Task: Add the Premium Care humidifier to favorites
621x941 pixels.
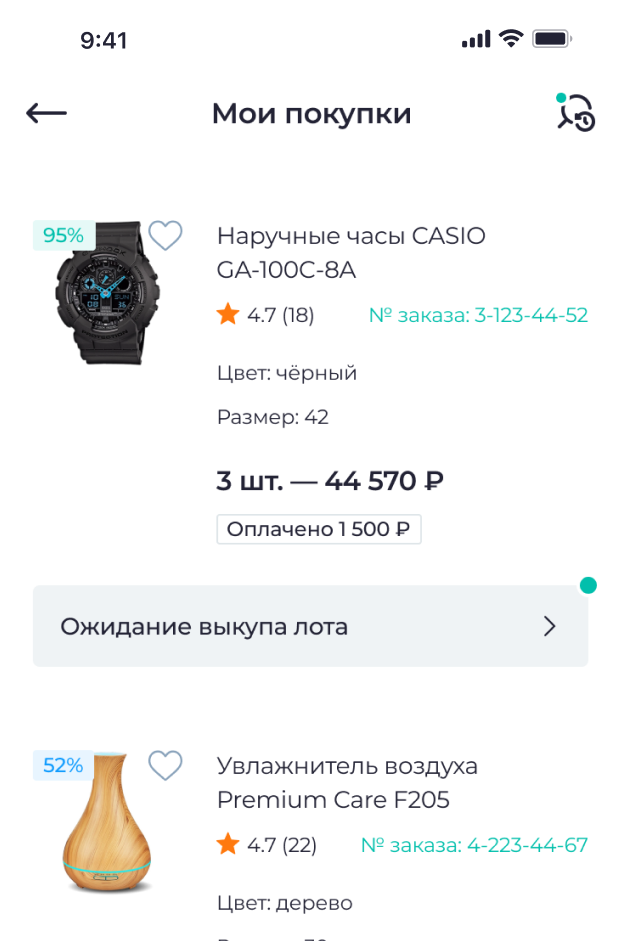Action: 165,766
